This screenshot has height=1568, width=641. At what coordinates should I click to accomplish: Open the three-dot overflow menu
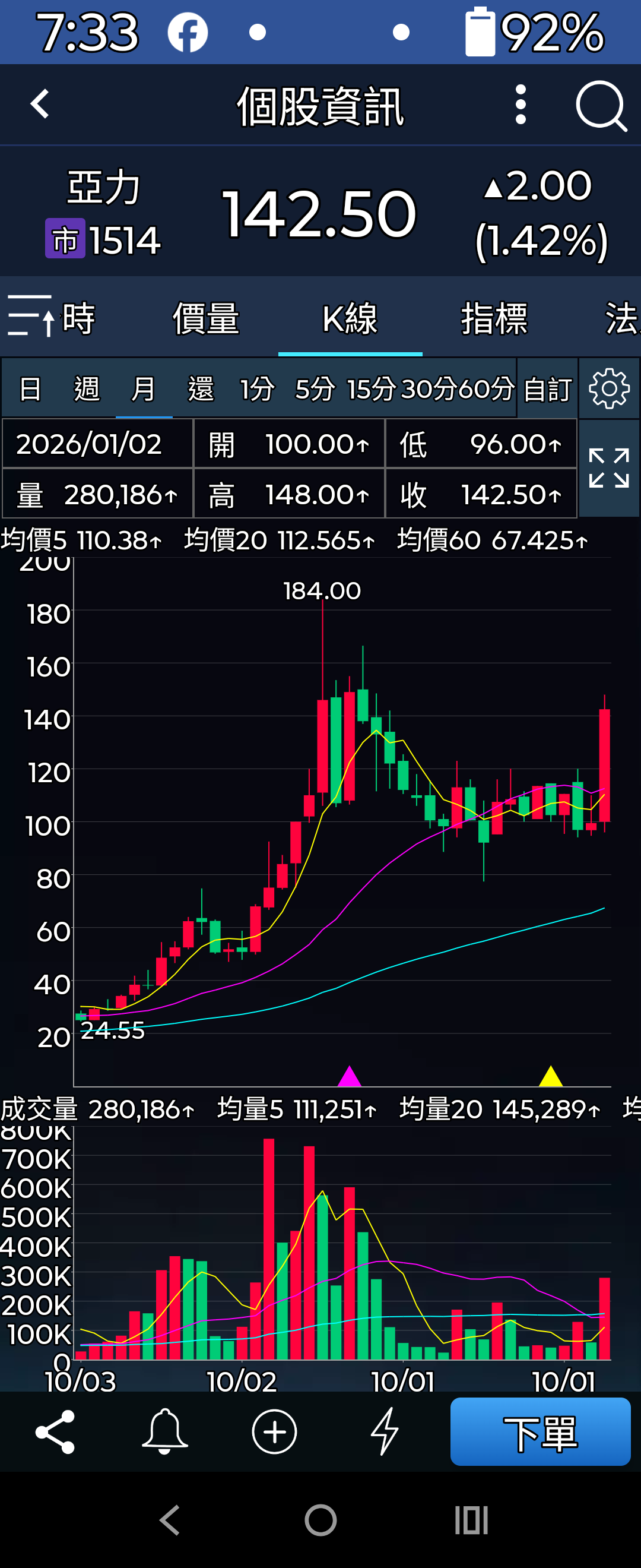(x=520, y=103)
